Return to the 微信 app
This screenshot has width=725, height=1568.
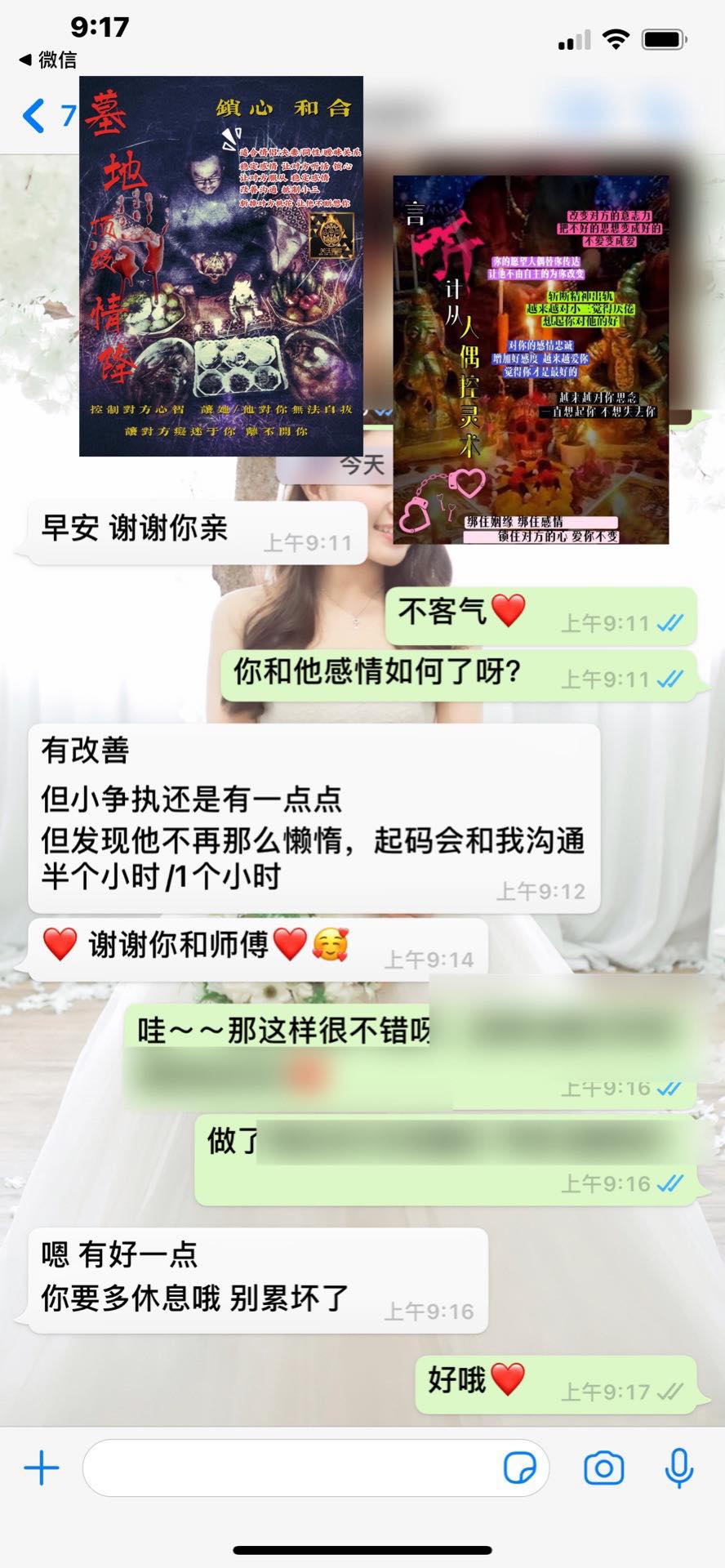click(x=48, y=60)
